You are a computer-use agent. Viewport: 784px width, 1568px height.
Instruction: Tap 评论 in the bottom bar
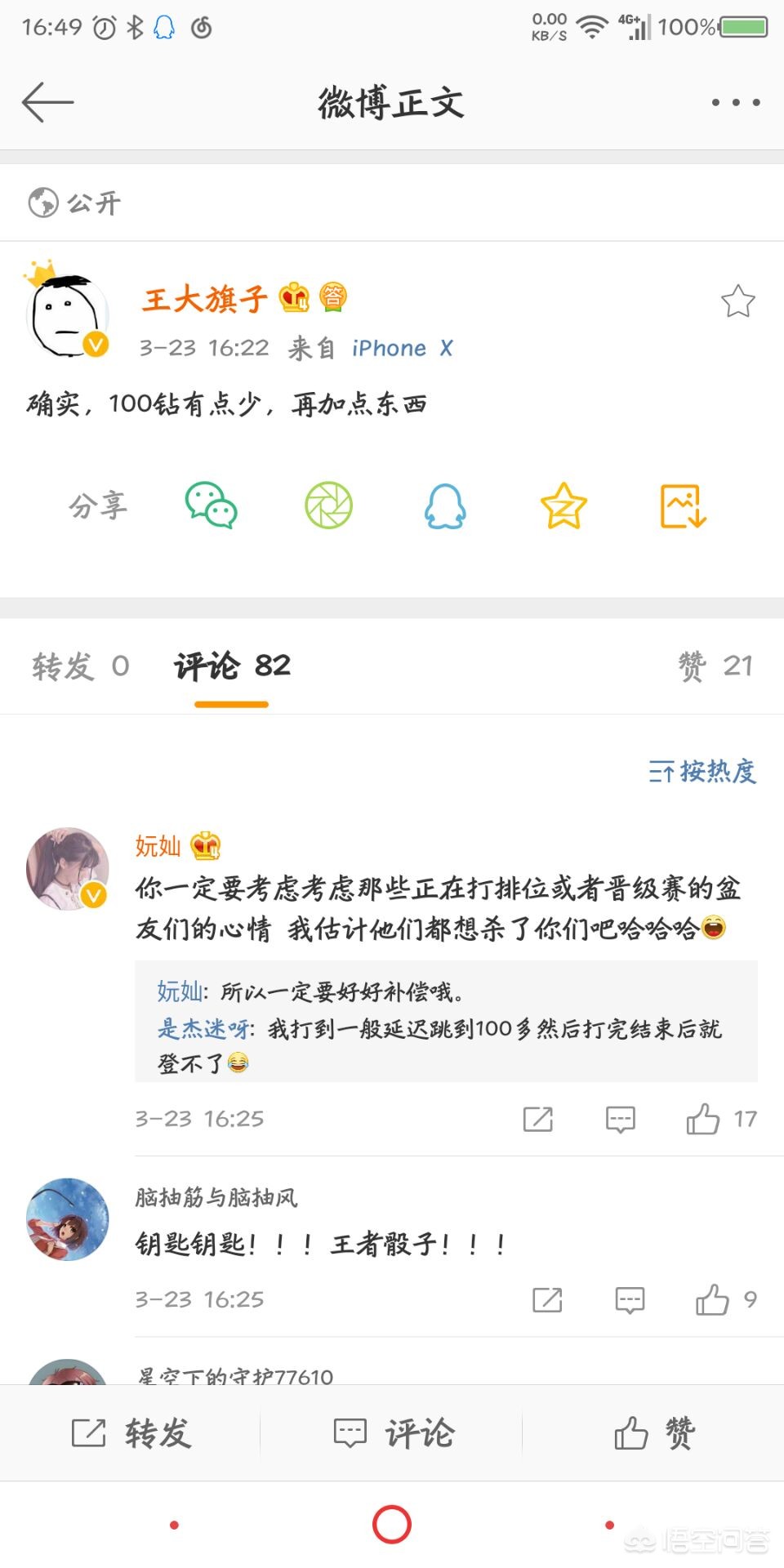click(393, 1433)
